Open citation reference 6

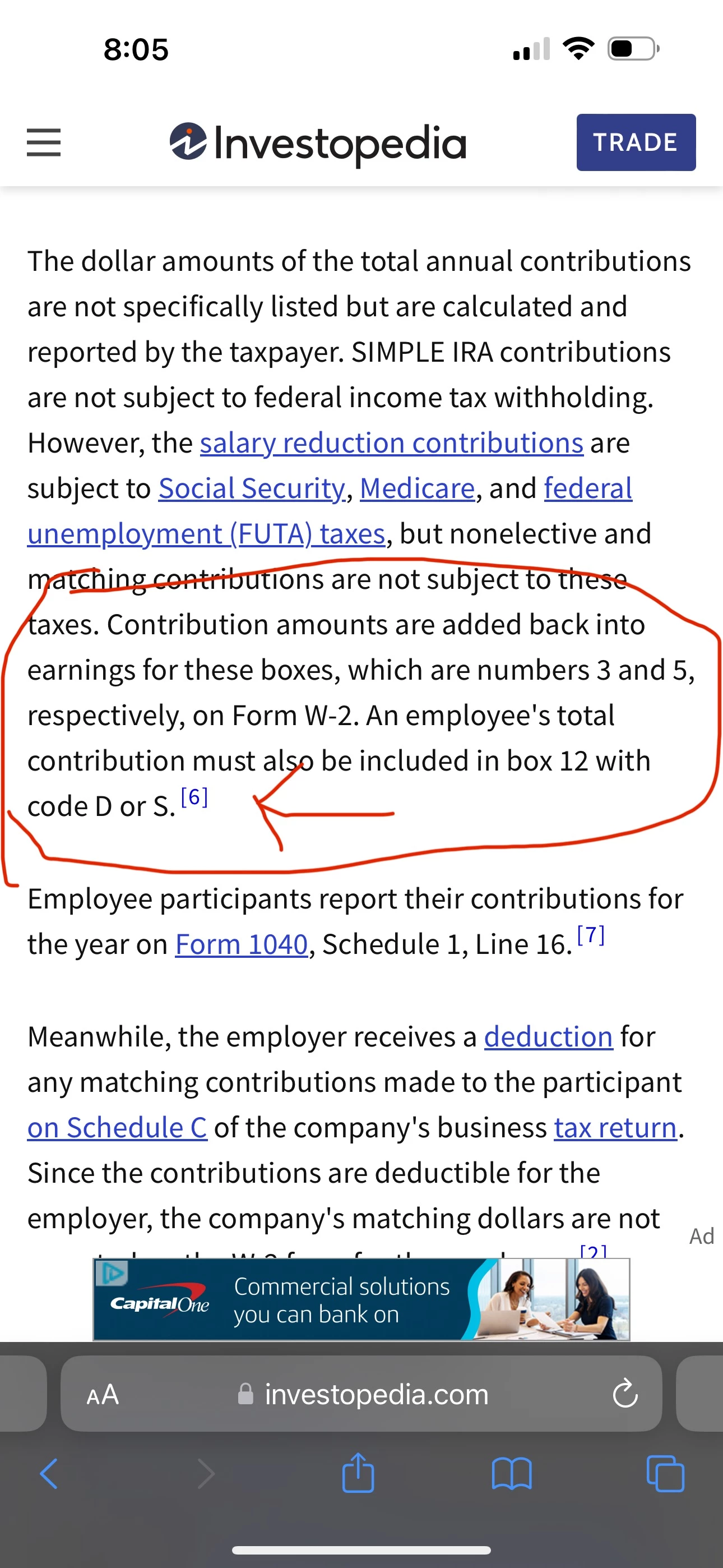[x=194, y=797]
